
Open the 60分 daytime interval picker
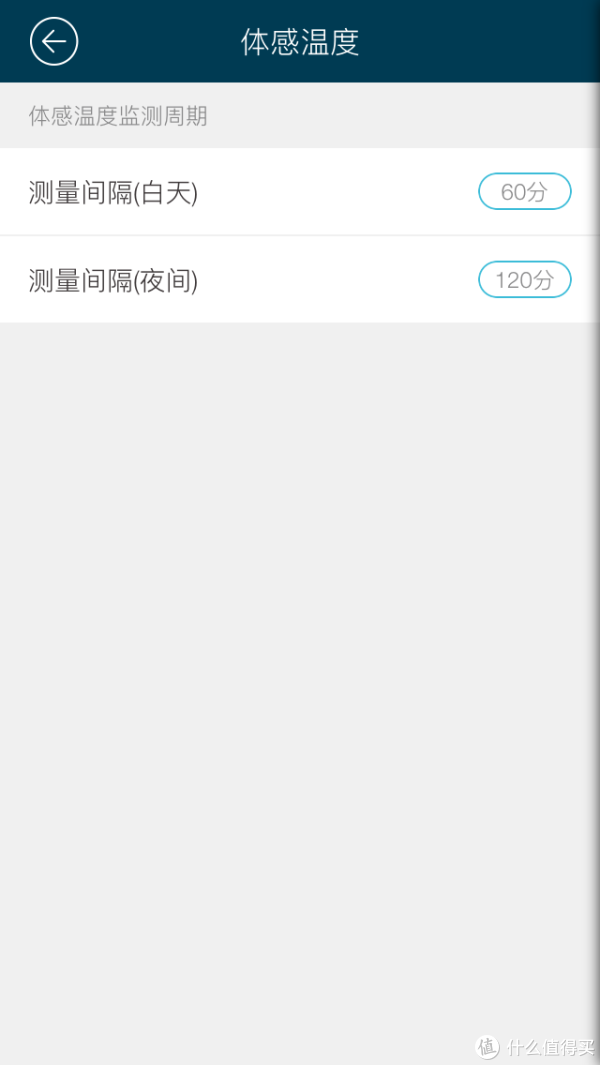(525, 192)
